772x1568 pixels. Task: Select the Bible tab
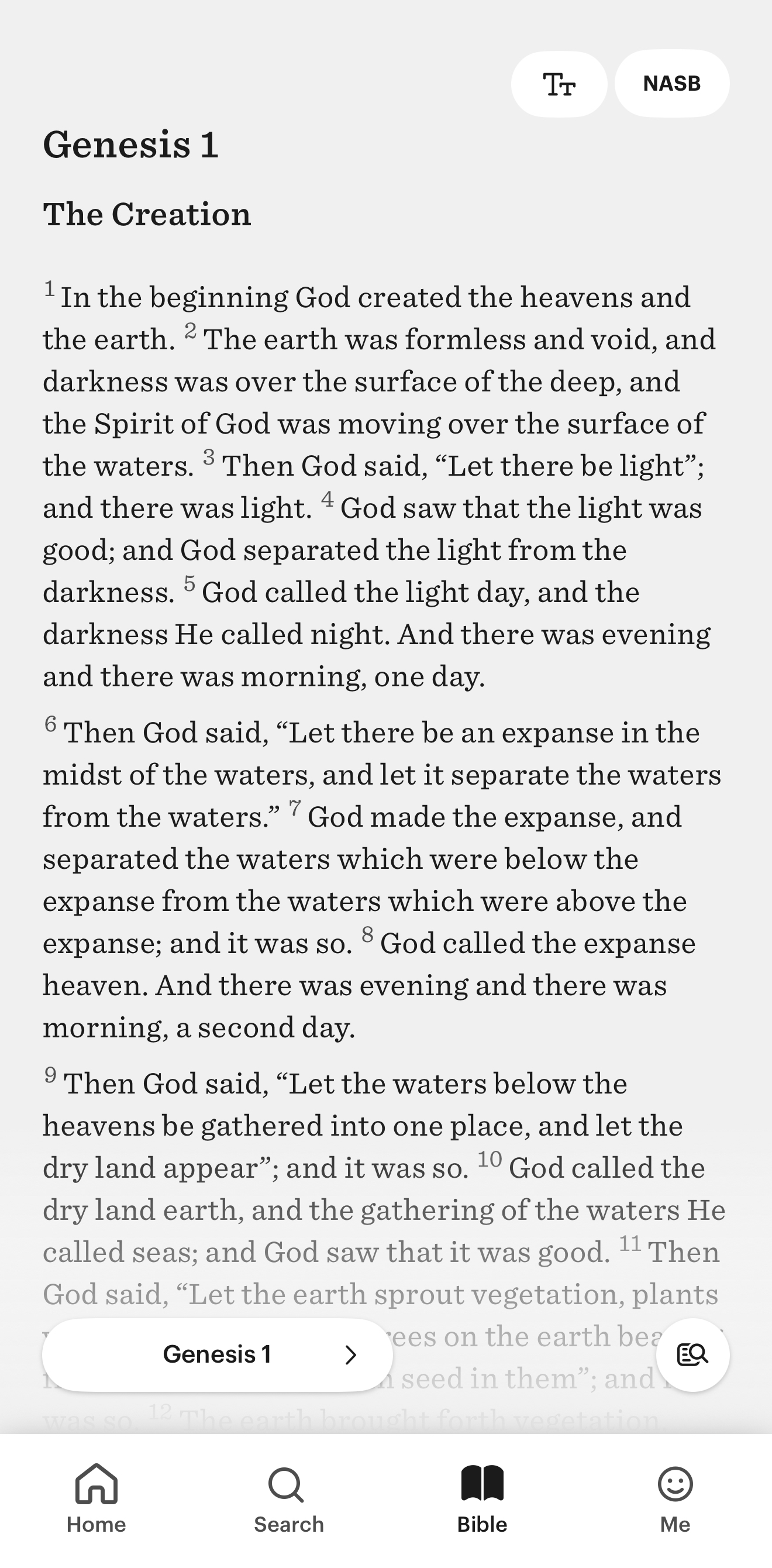coord(482,1498)
